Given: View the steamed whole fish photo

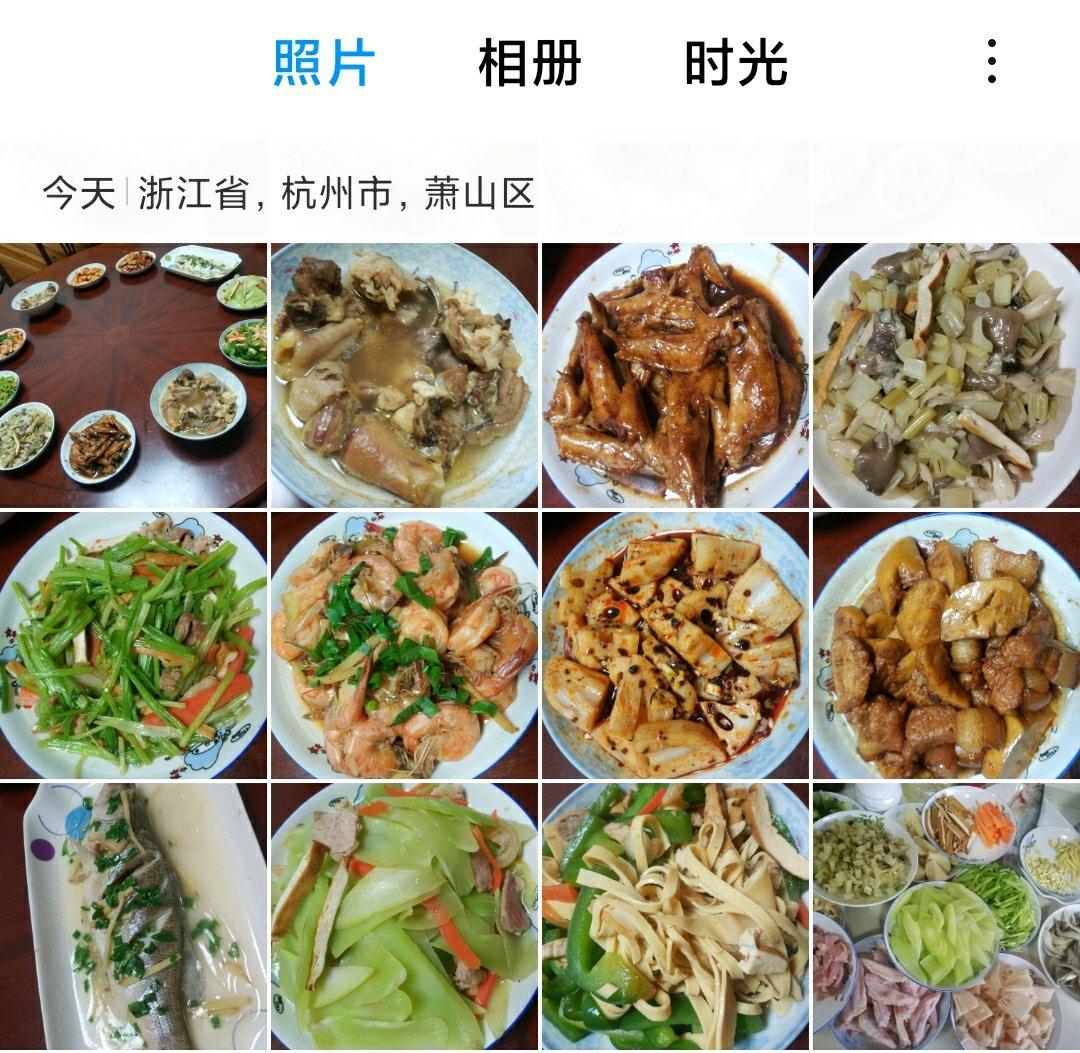Looking at the screenshot, I should [x=133, y=915].
